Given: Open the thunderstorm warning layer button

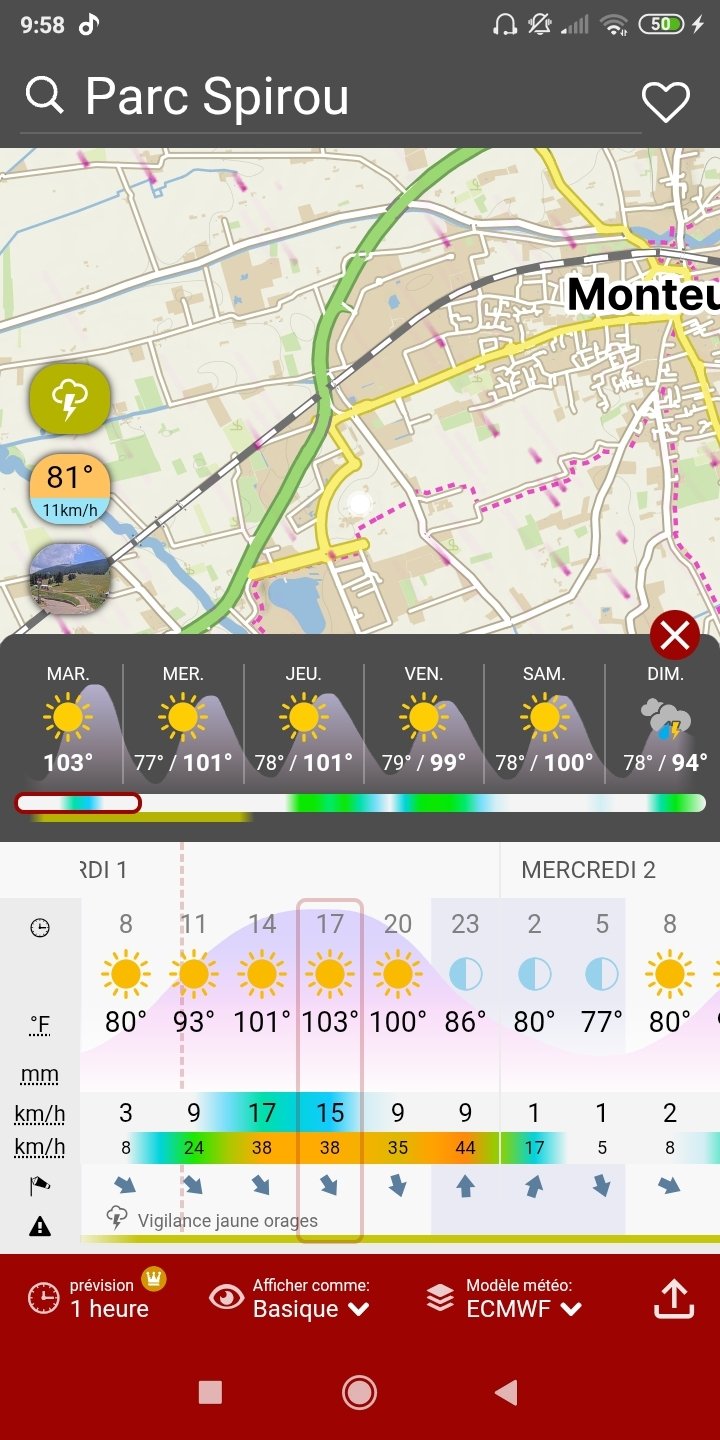Looking at the screenshot, I should (x=69, y=399).
